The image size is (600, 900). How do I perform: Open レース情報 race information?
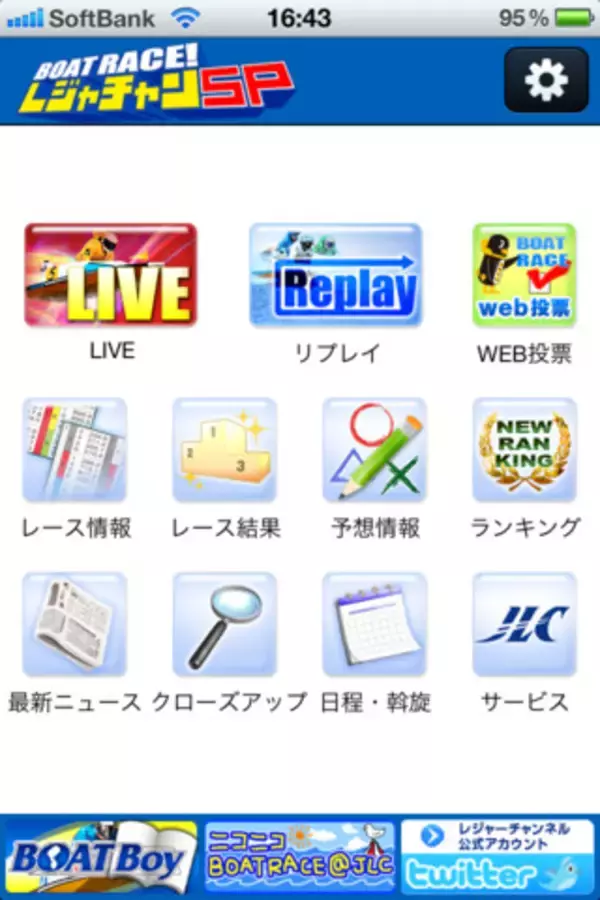click(75, 451)
